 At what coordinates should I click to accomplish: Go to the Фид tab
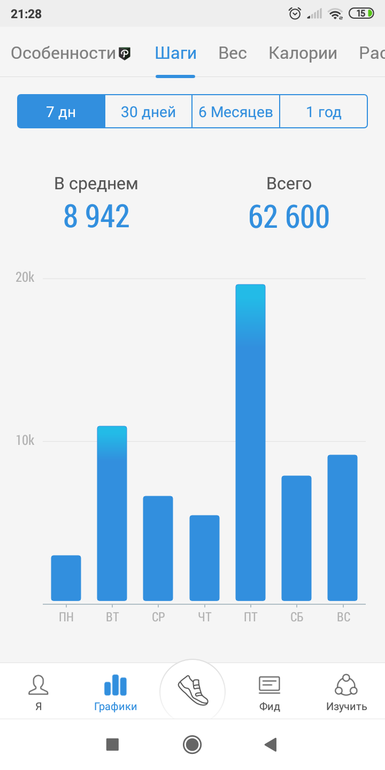click(x=270, y=692)
